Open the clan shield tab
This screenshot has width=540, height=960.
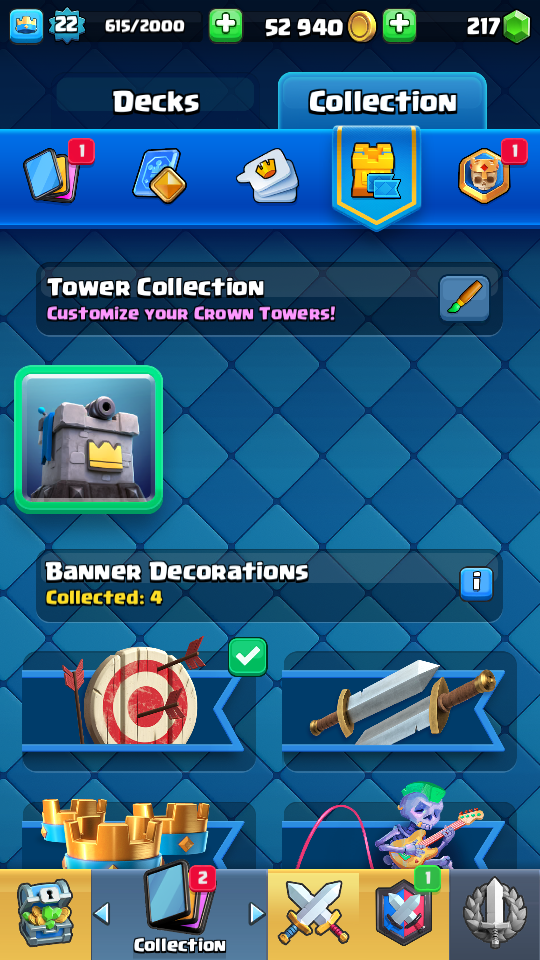point(404,915)
